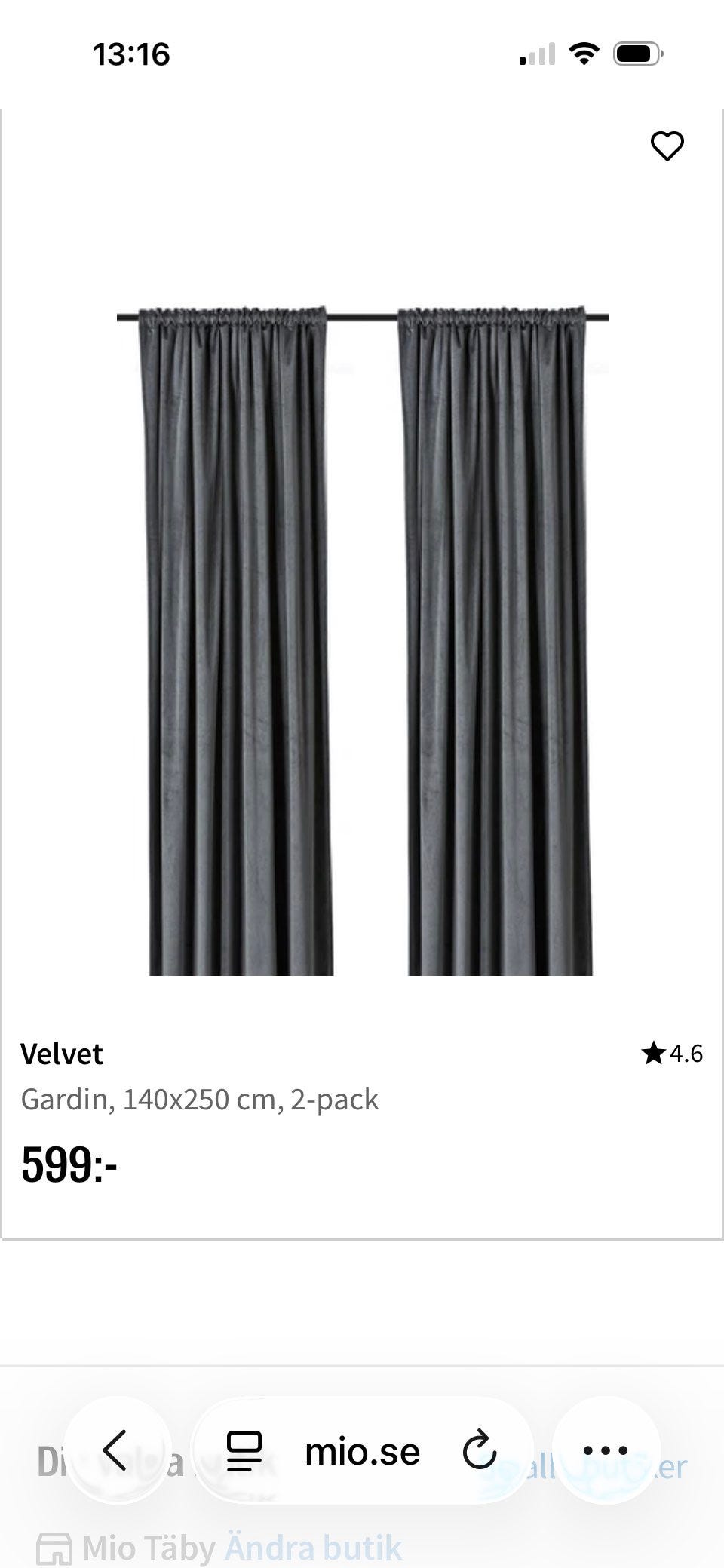Open the page reader options icon
Viewport: 724px width, 1568px height.
(x=244, y=1451)
